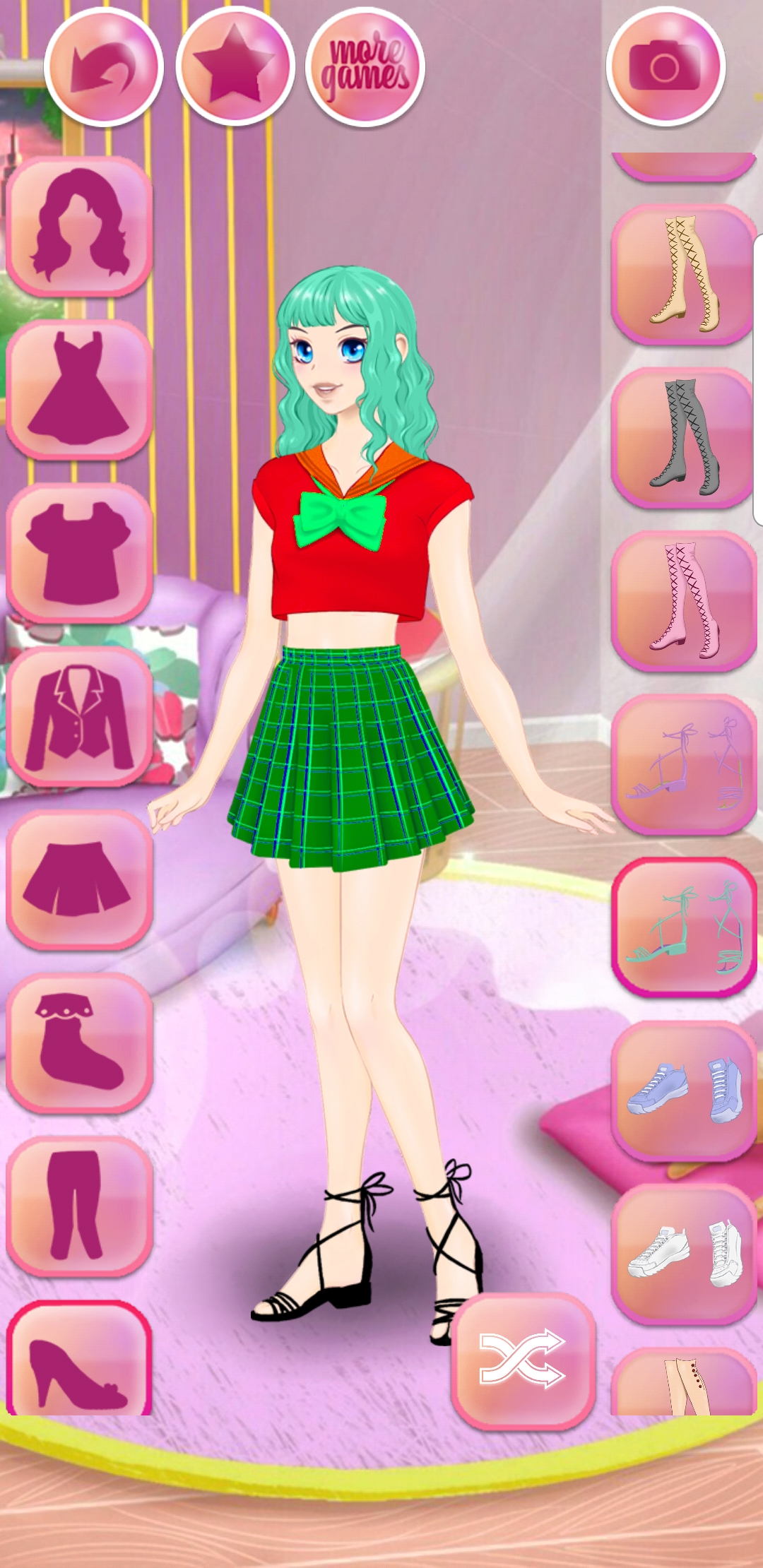Image resolution: width=763 pixels, height=1568 pixels.
Task: Choose the skirt category
Action: pyautogui.click(x=79, y=879)
